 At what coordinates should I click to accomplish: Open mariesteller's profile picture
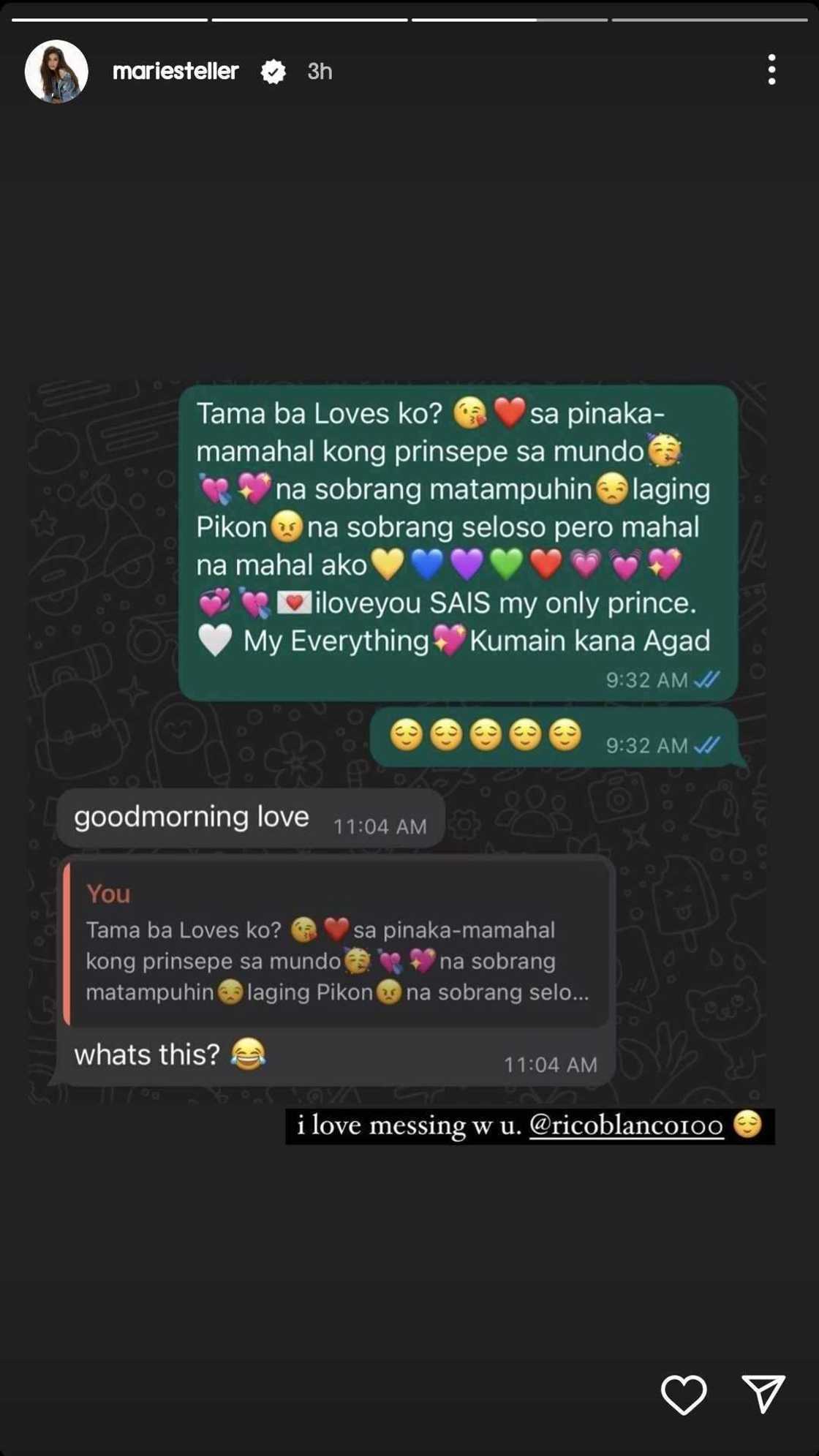pyautogui.click(x=56, y=71)
